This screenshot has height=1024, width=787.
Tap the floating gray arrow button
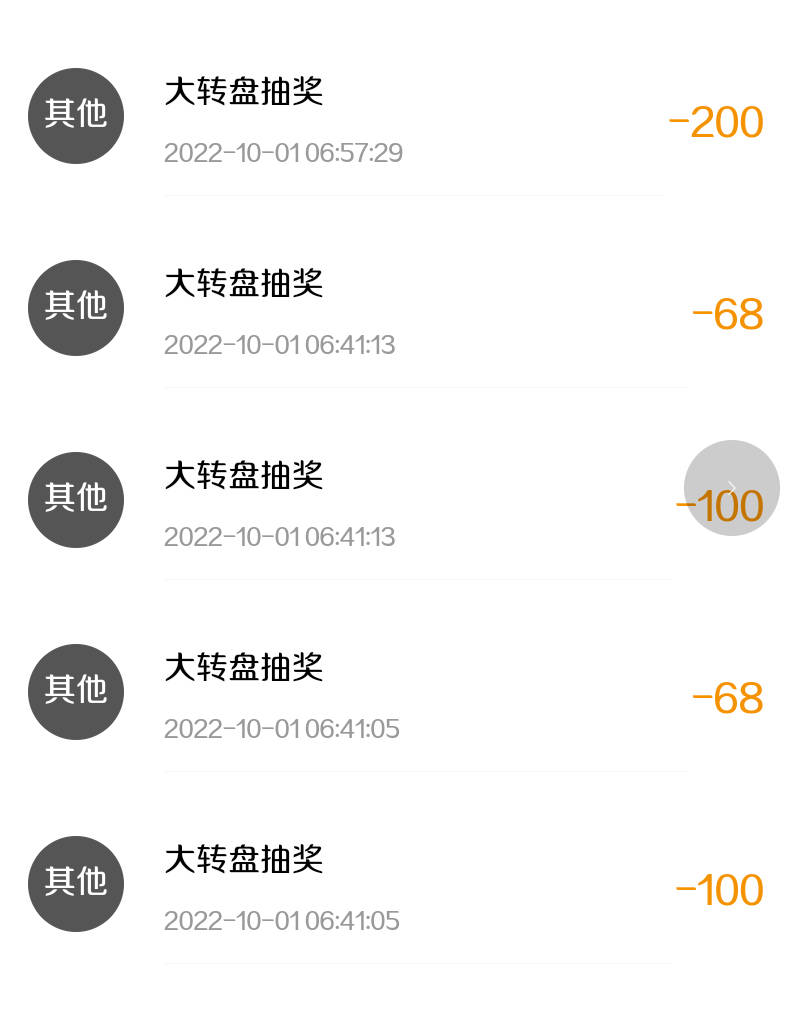pos(731,487)
